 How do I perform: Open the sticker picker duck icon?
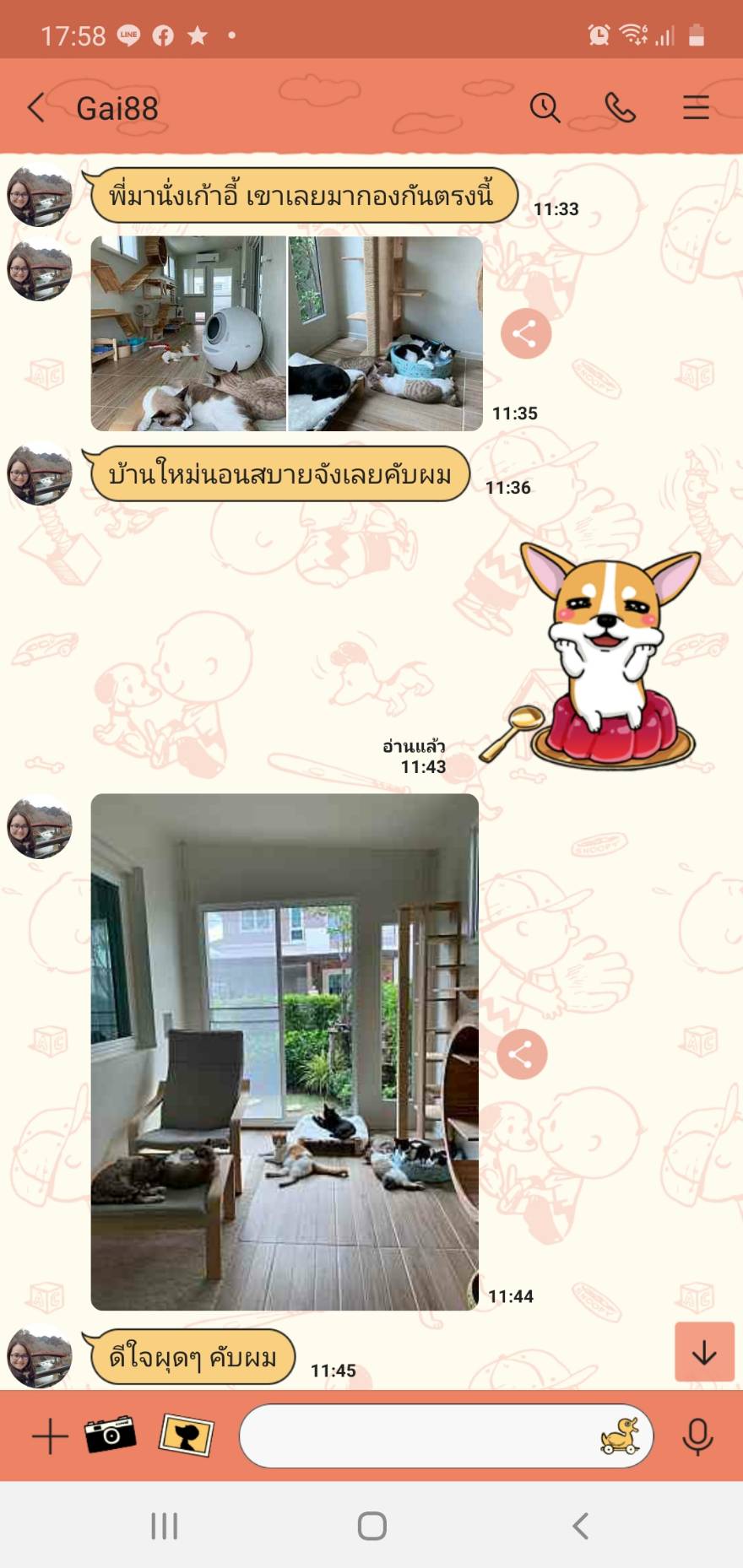620,1436
